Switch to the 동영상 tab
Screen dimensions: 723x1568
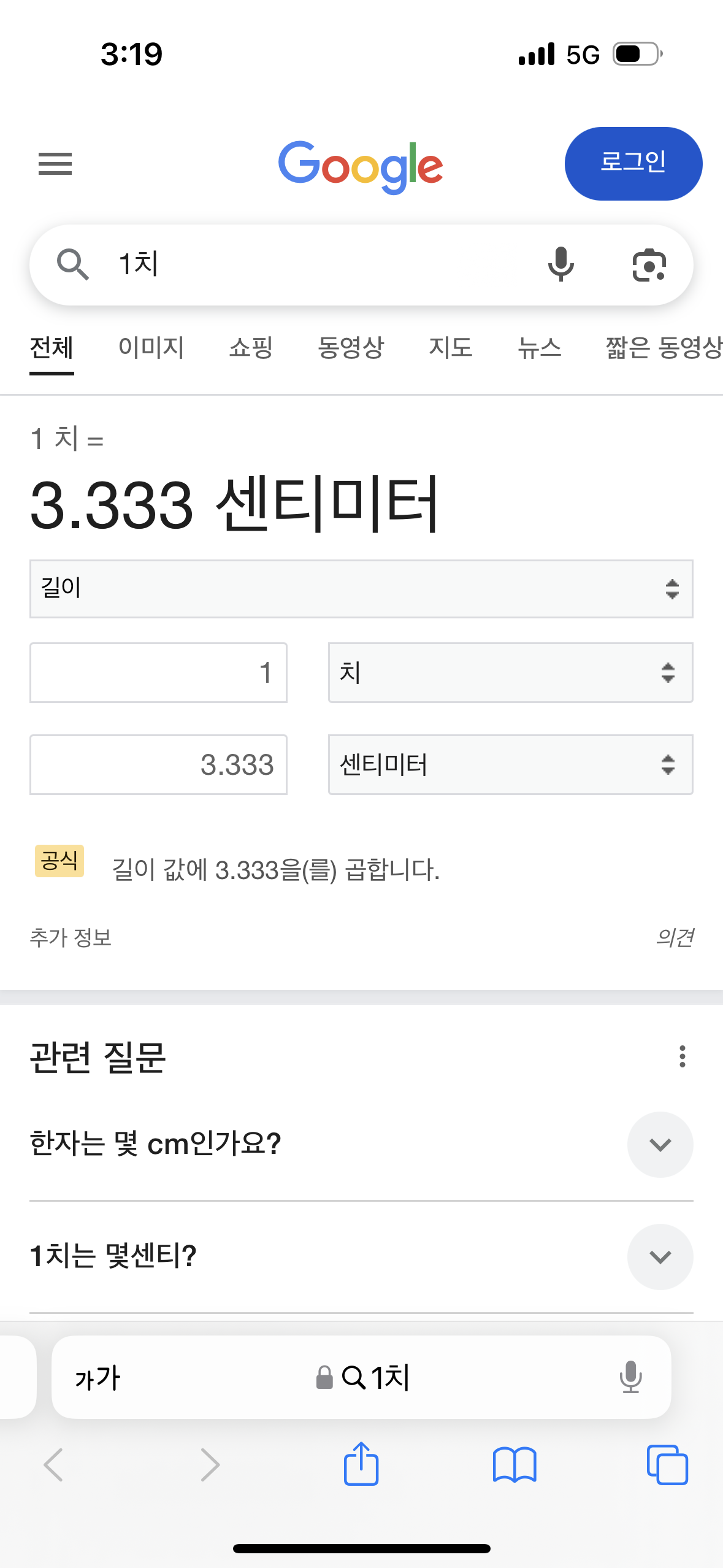point(351,348)
